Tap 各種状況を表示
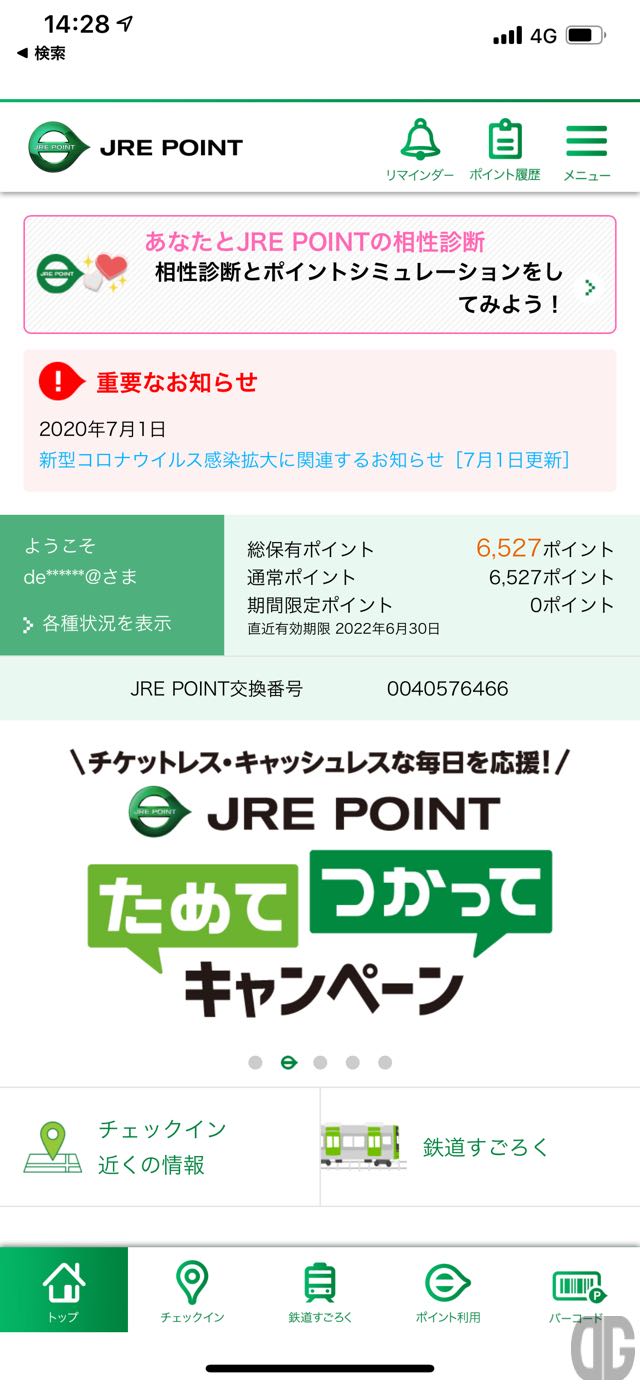This screenshot has height=1385, width=640. 106,624
